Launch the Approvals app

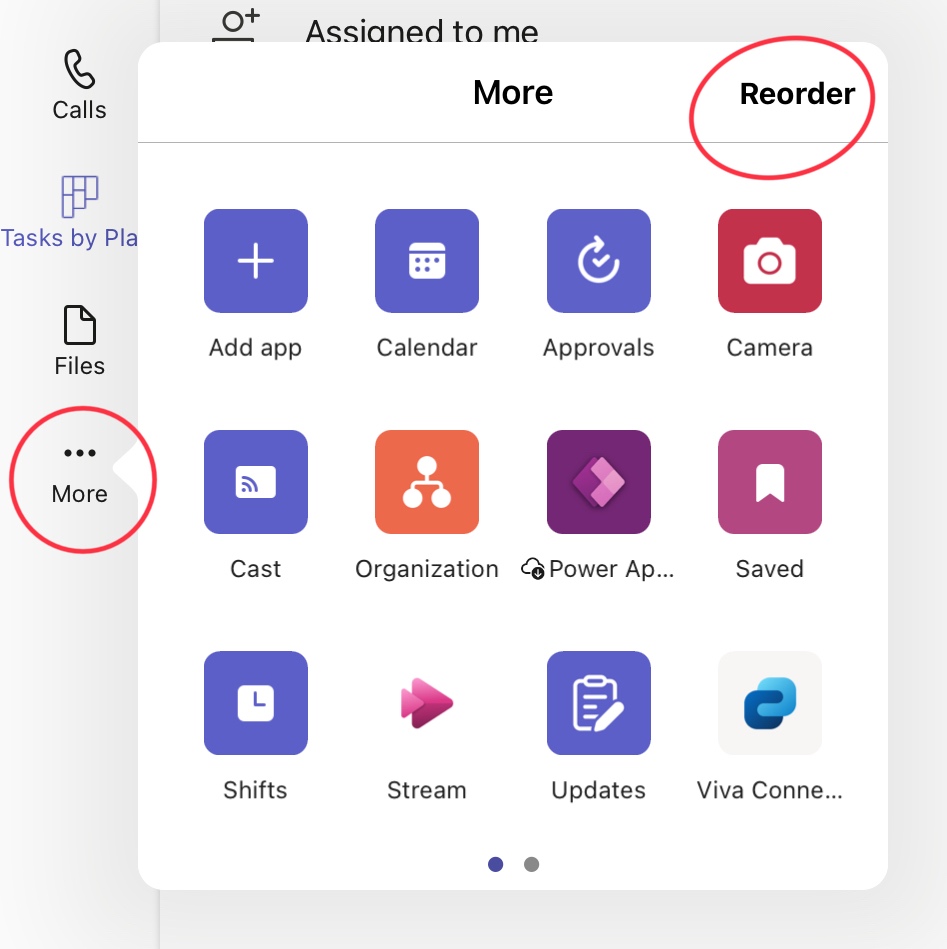click(598, 261)
